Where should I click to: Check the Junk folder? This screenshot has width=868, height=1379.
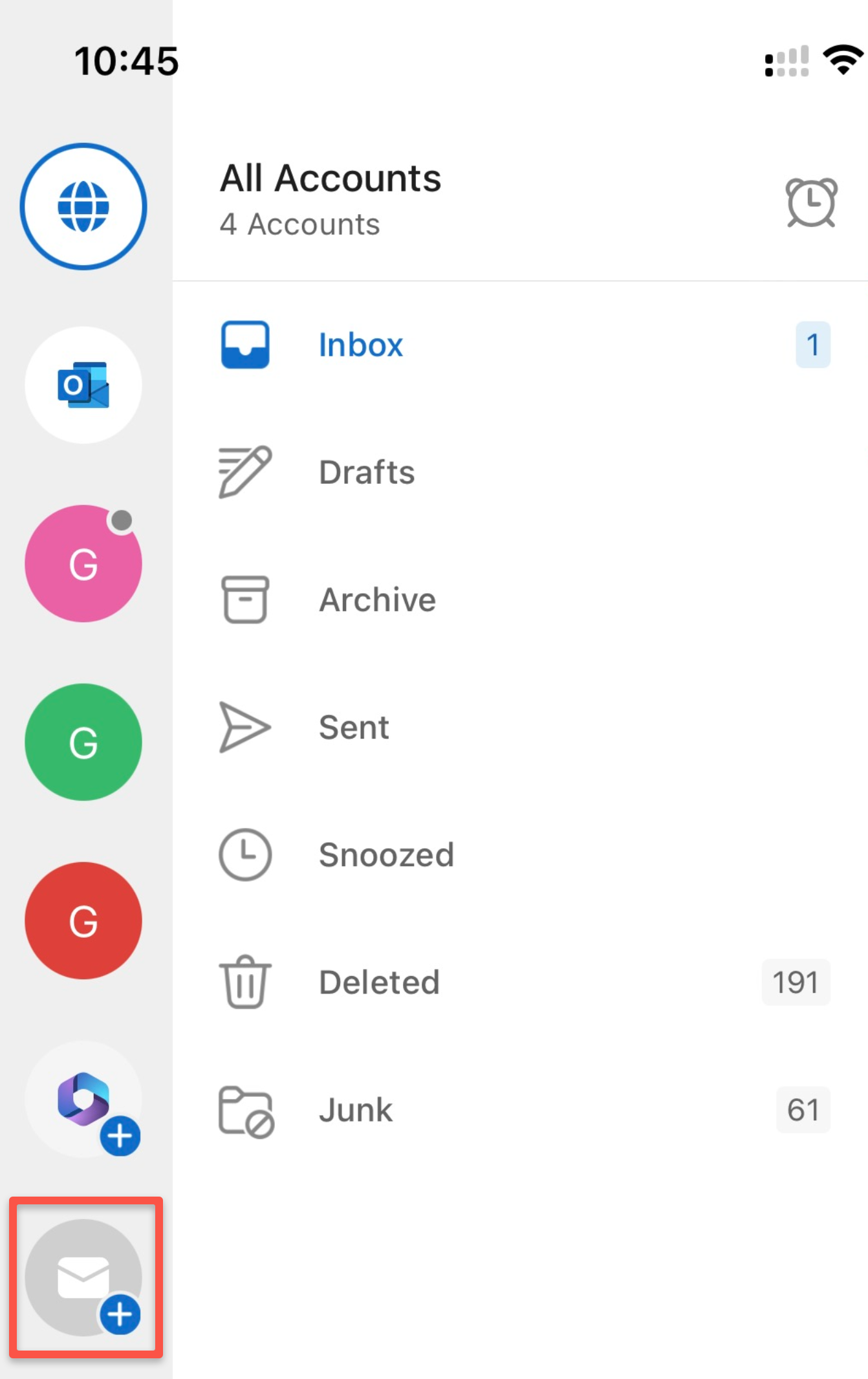pos(356,1110)
